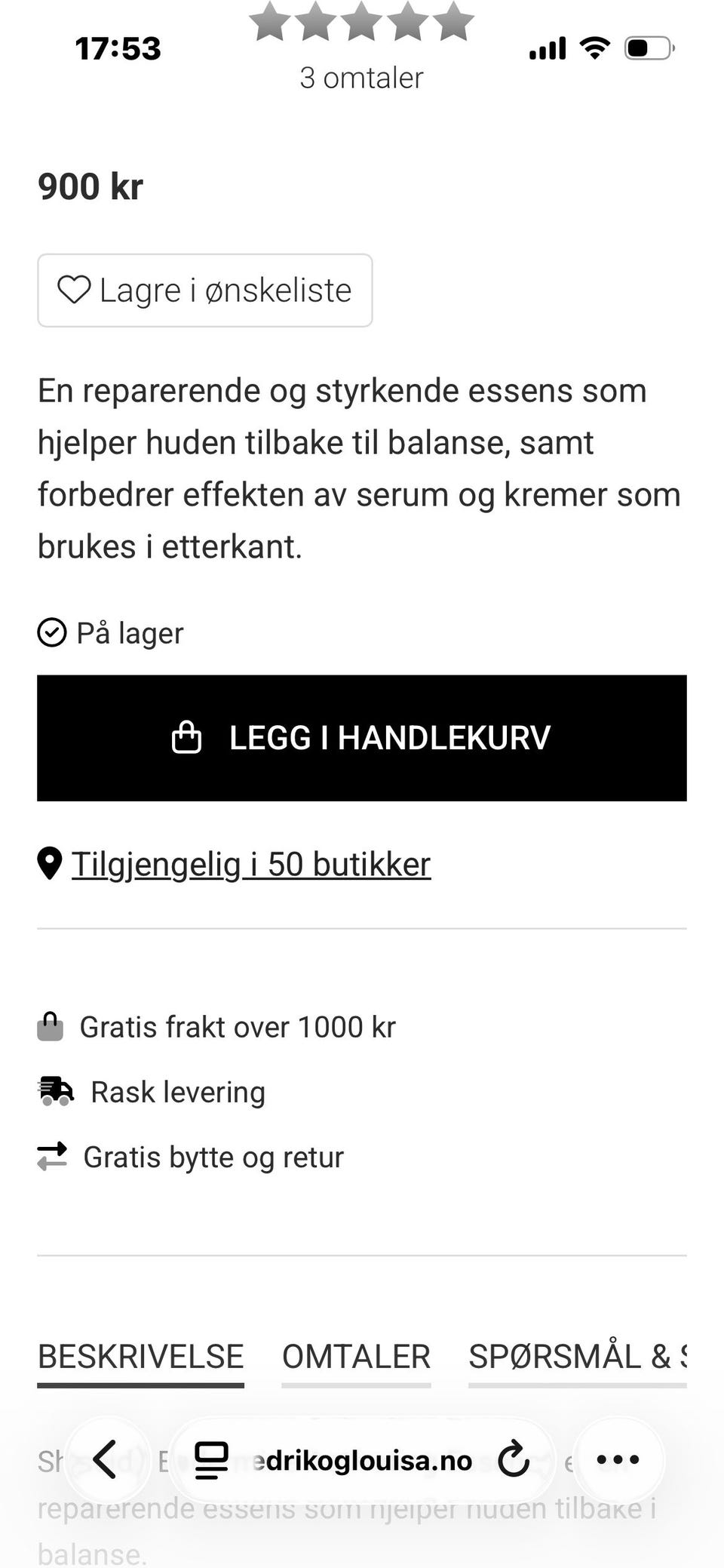Toggle Lagre i ønskeliste

(x=204, y=290)
